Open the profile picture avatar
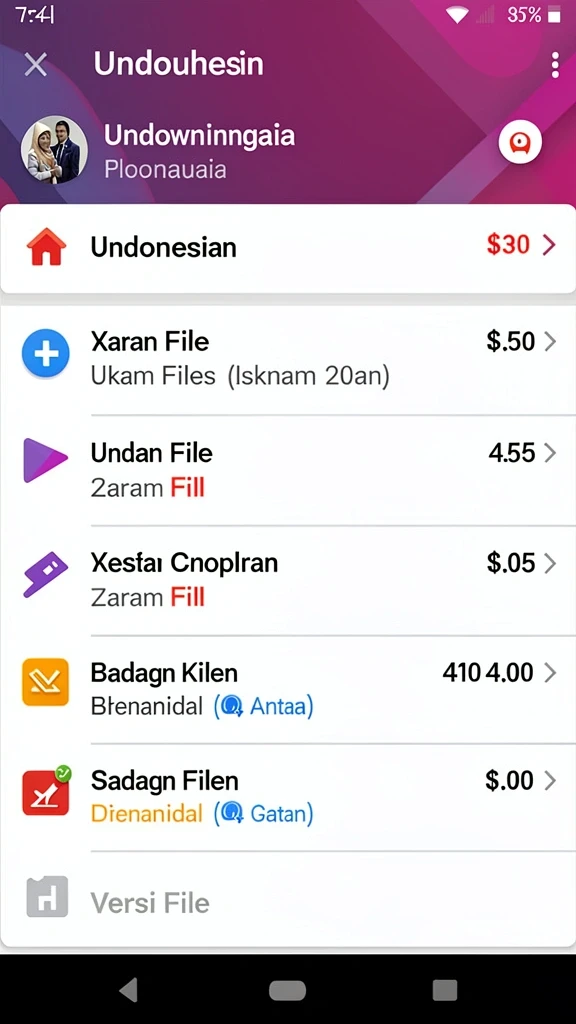 pos(54,150)
